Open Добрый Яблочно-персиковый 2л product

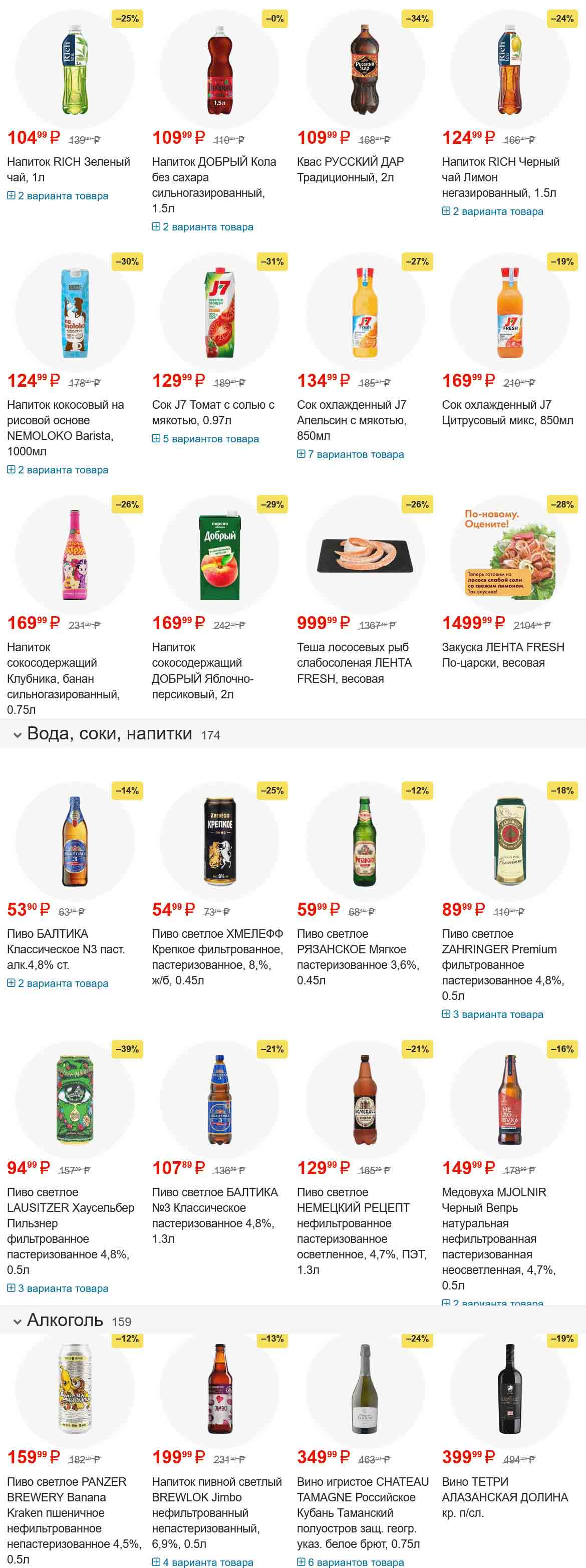pyautogui.click(x=202, y=670)
